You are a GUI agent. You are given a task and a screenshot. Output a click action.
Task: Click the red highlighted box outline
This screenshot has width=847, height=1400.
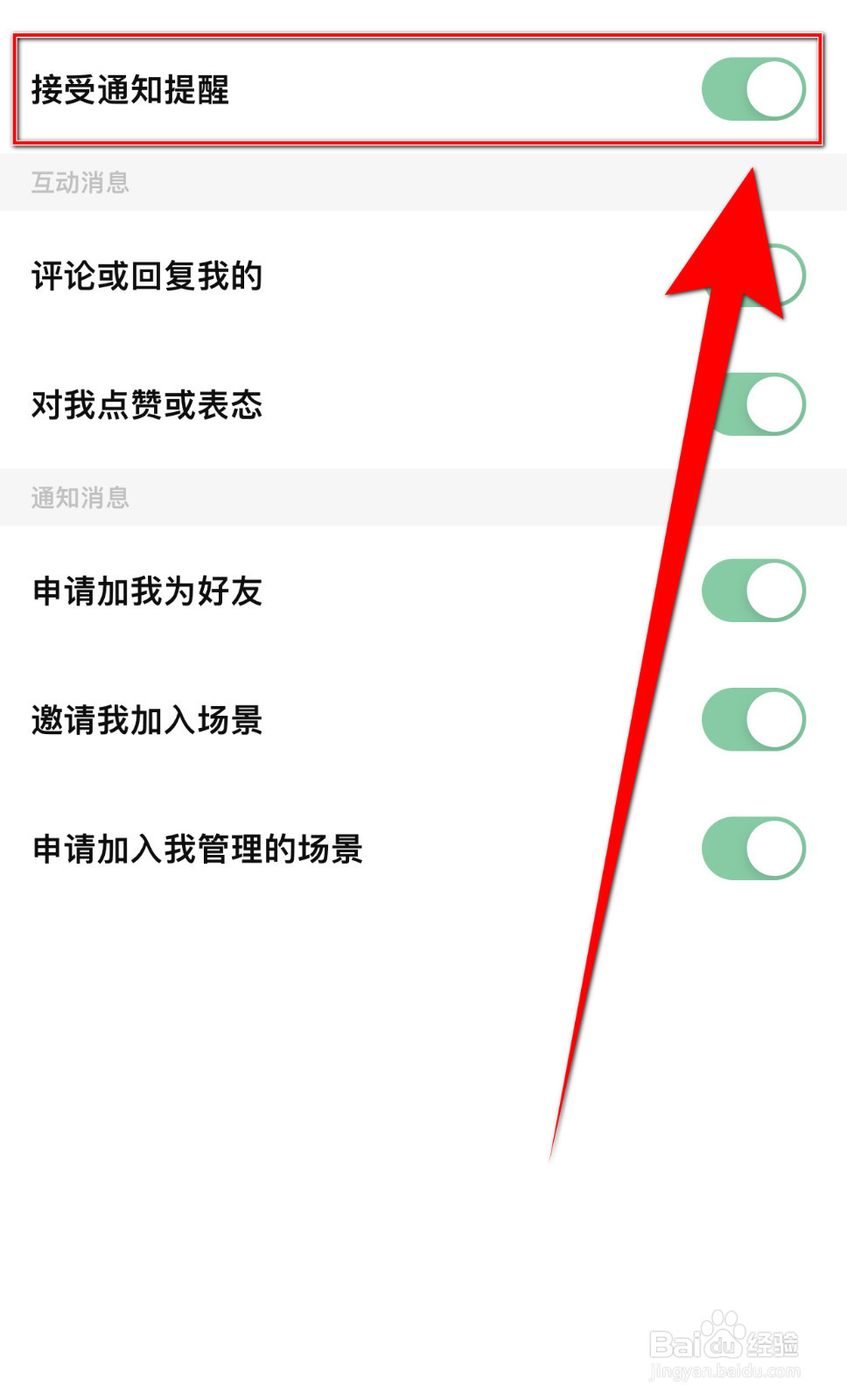coord(420,37)
